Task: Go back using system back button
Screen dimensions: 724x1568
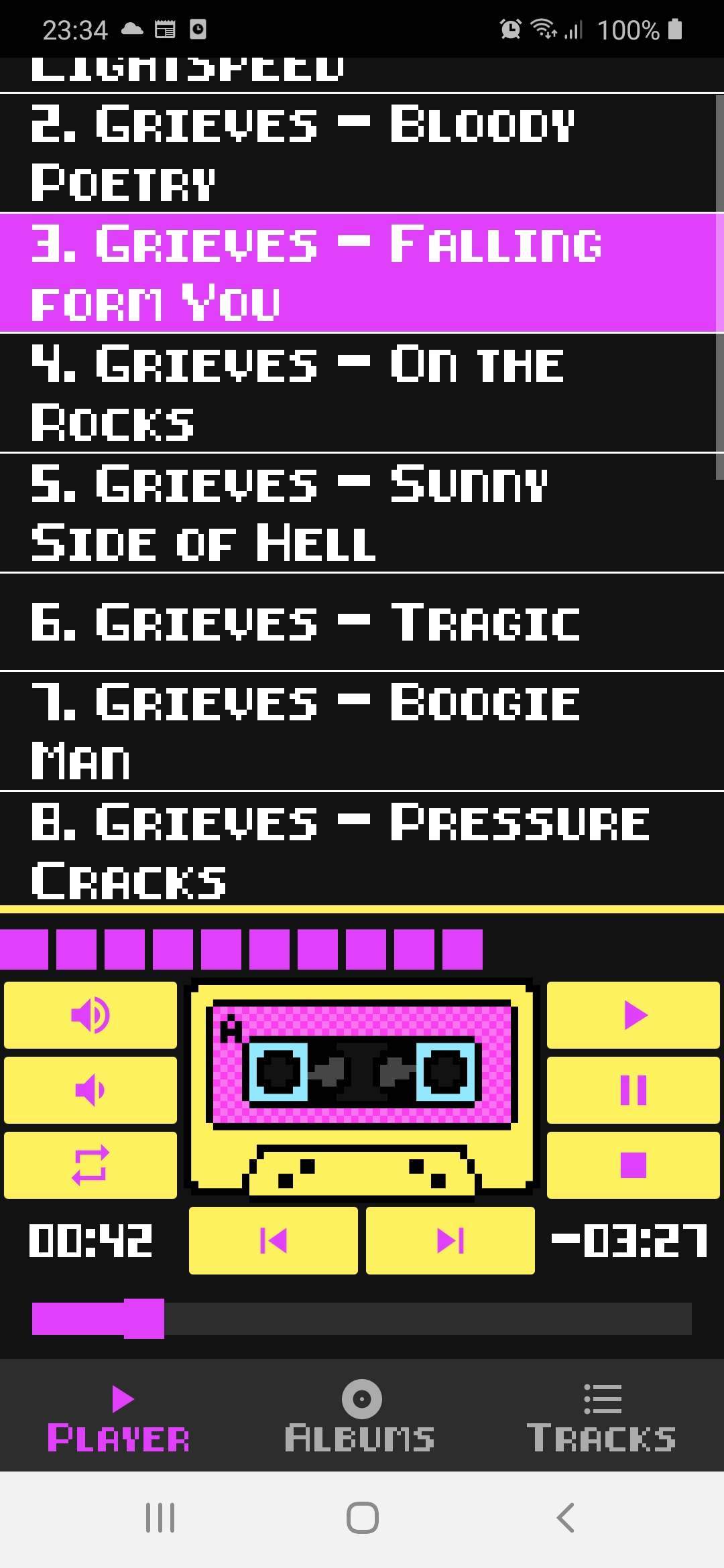Action: coord(565,1518)
